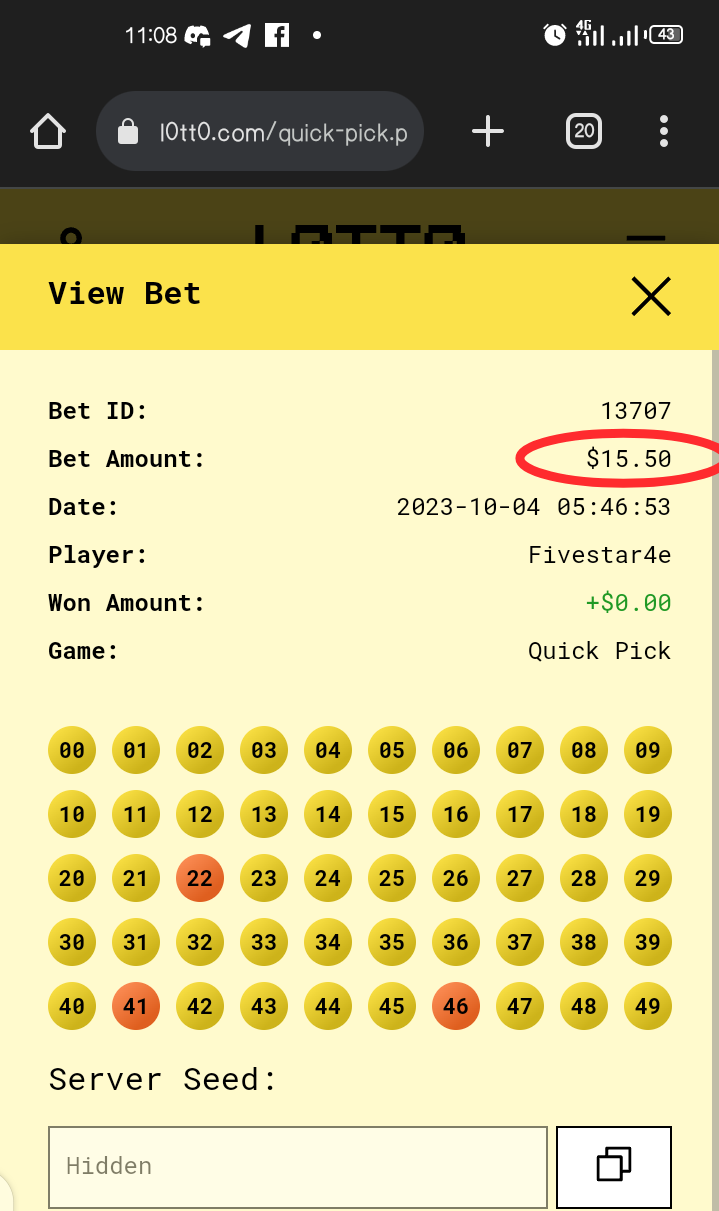Screen dimensions: 719x1211
Task: Tap the hidden Server Seed field
Action: pyautogui.click(x=298, y=1166)
